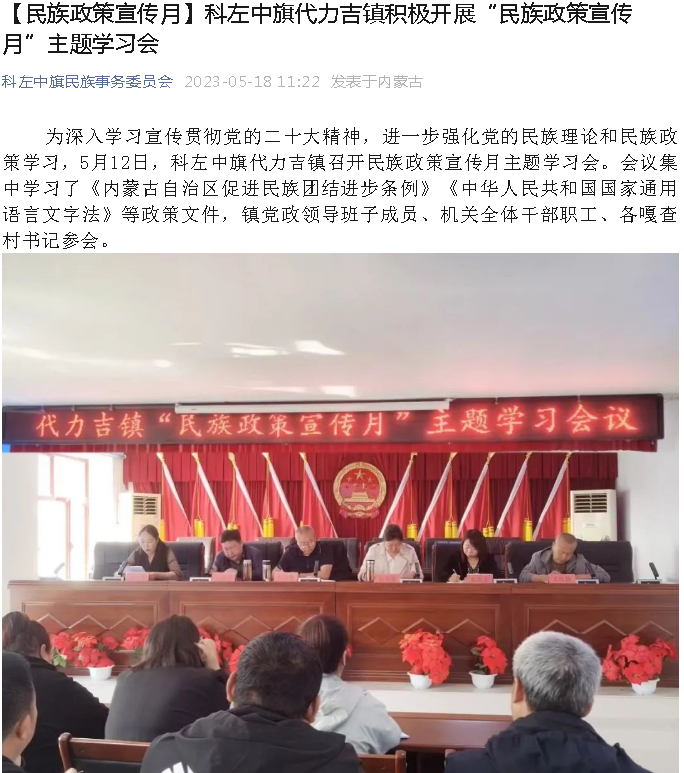Open the meeting photo in full view
This screenshot has height=773, width=684.
(x=340, y=512)
